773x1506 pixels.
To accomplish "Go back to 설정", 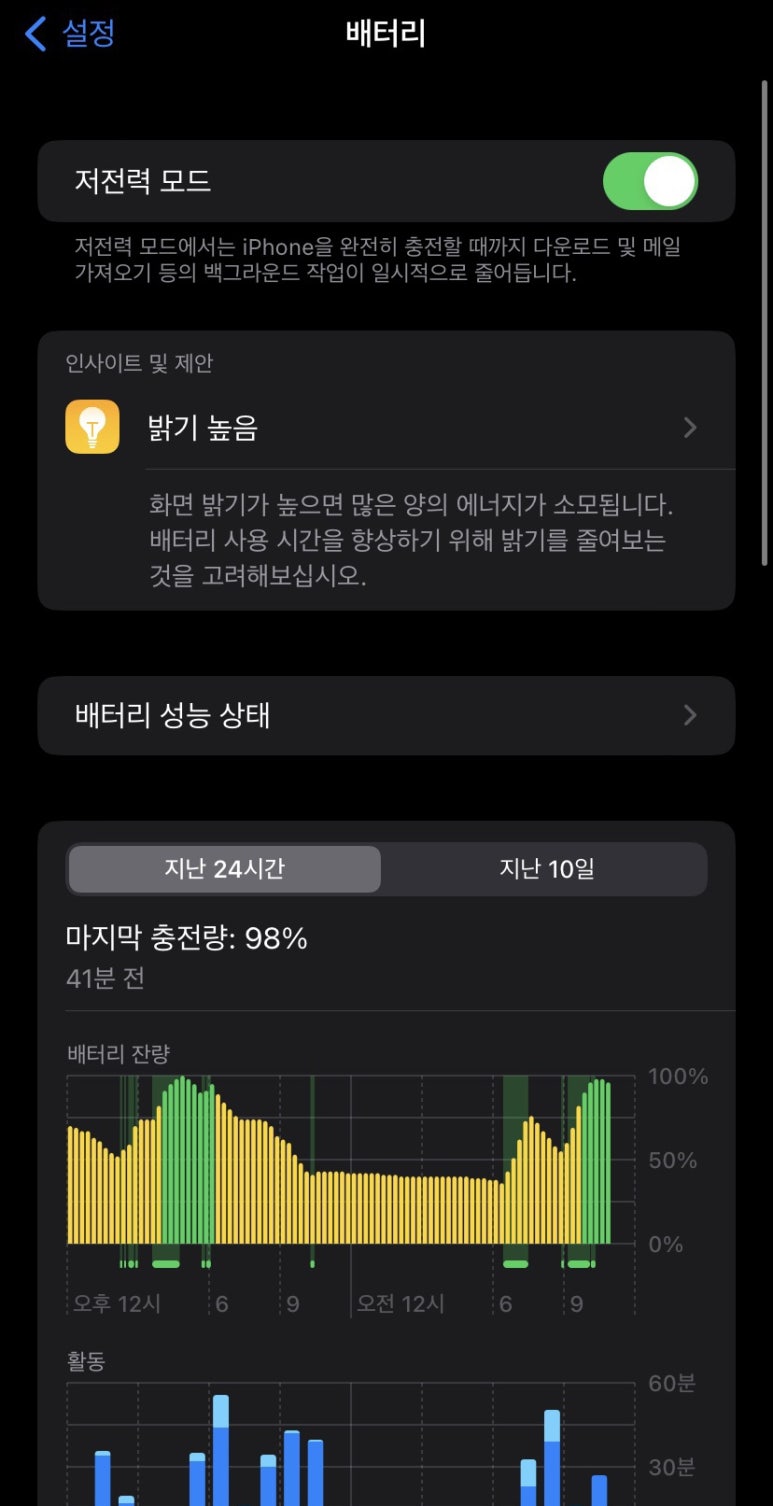I will tap(70, 33).
